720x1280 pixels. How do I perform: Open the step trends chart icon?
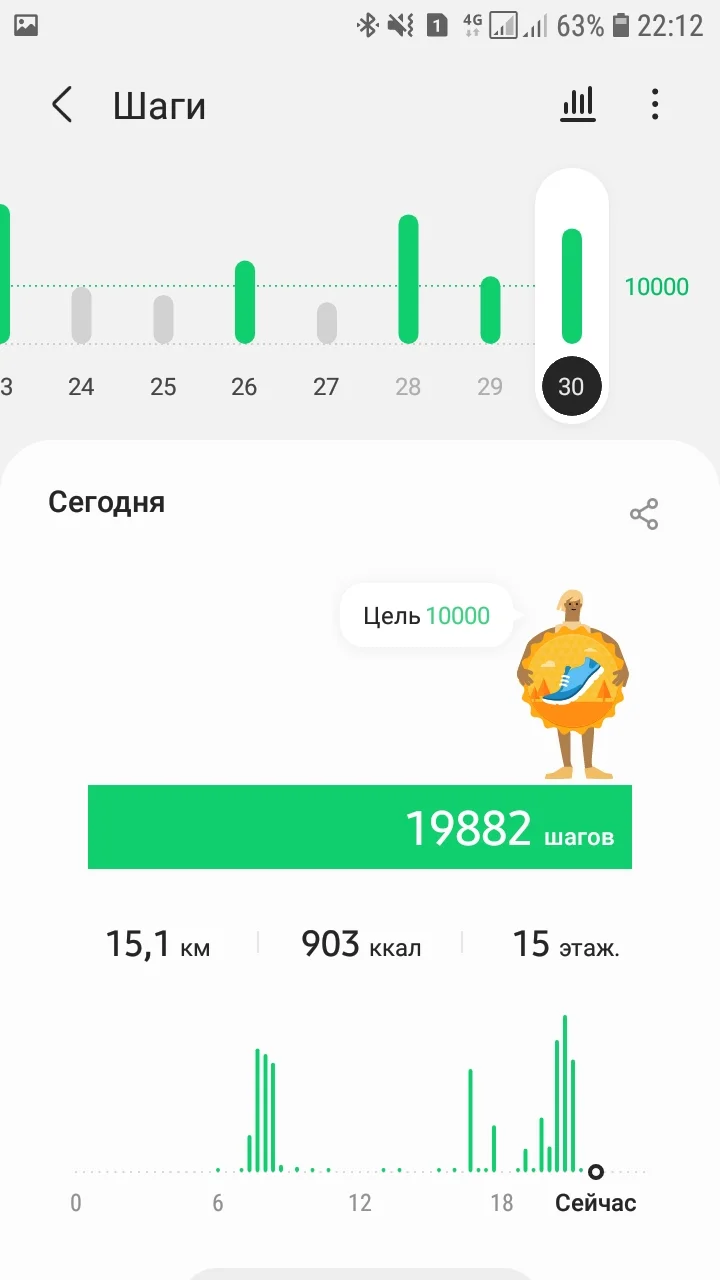pyautogui.click(x=578, y=104)
